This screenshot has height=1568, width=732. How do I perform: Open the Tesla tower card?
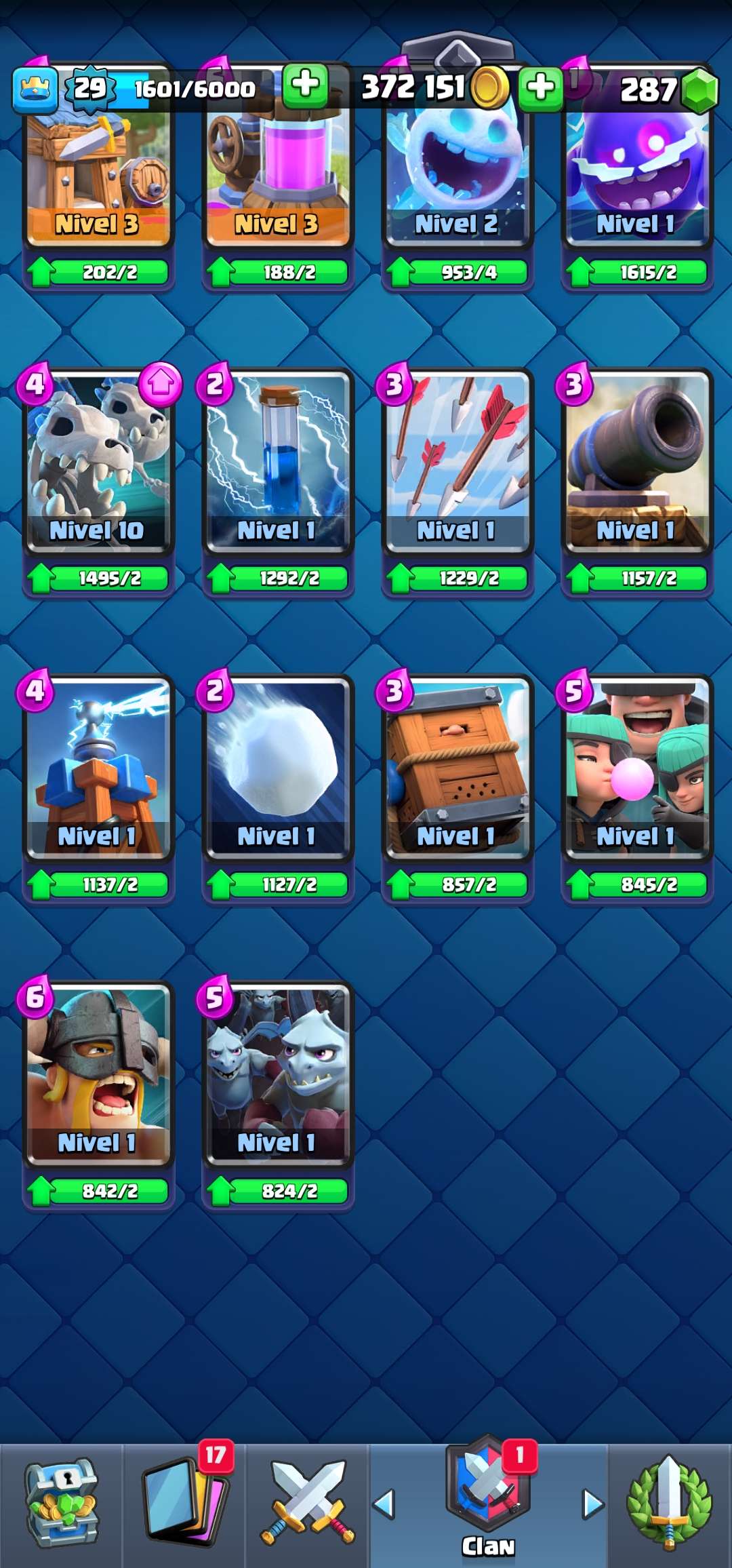[98, 768]
